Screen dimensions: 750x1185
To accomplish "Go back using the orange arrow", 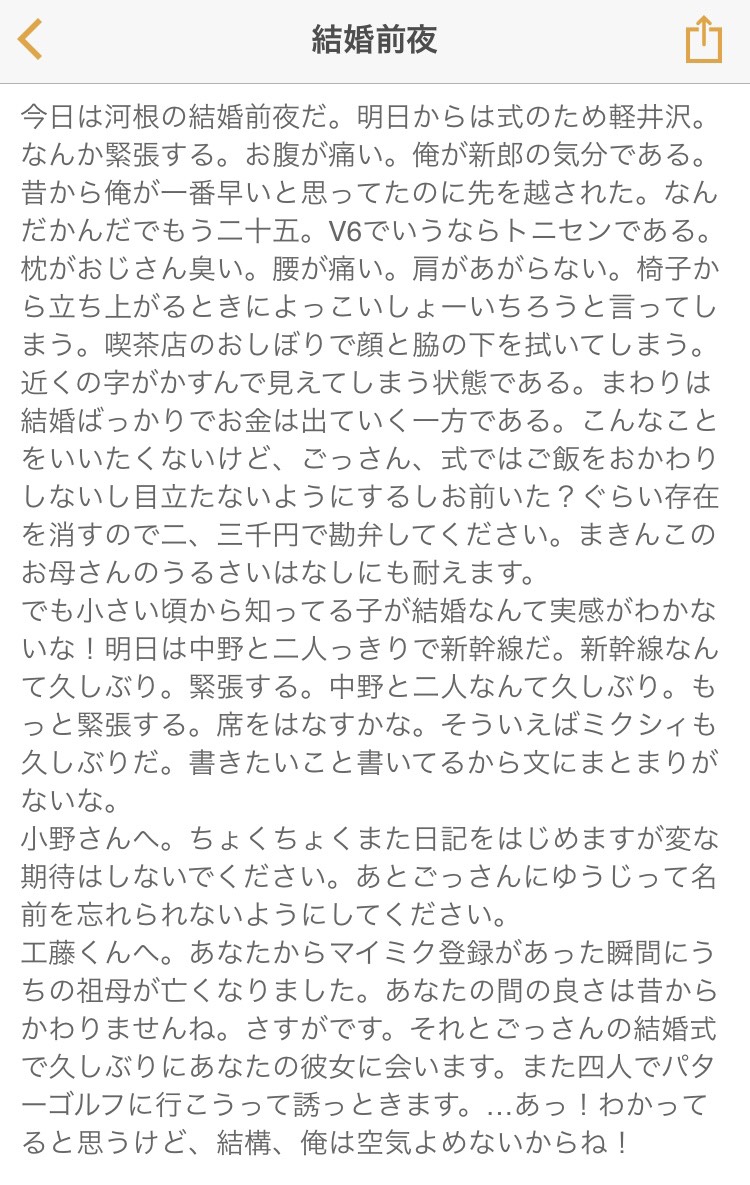I will tap(31, 40).
